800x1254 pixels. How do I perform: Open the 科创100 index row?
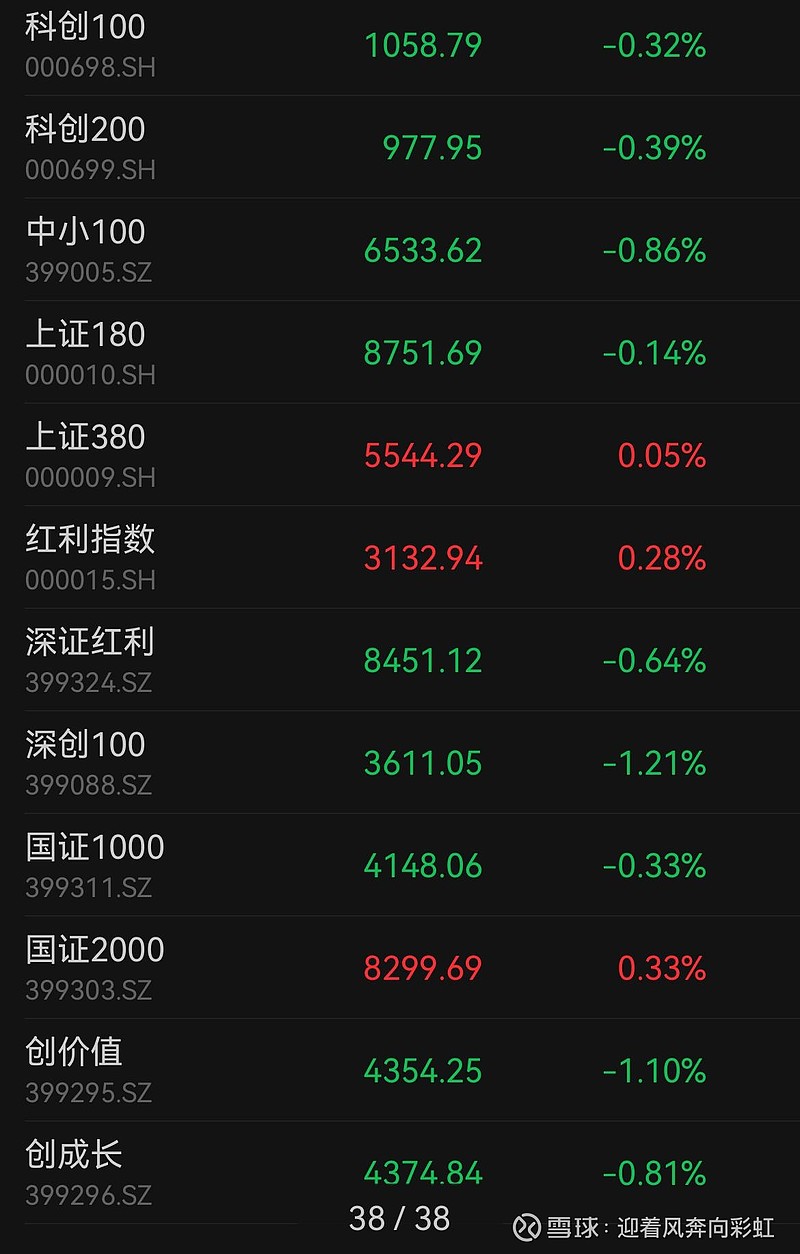click(83, 27)
